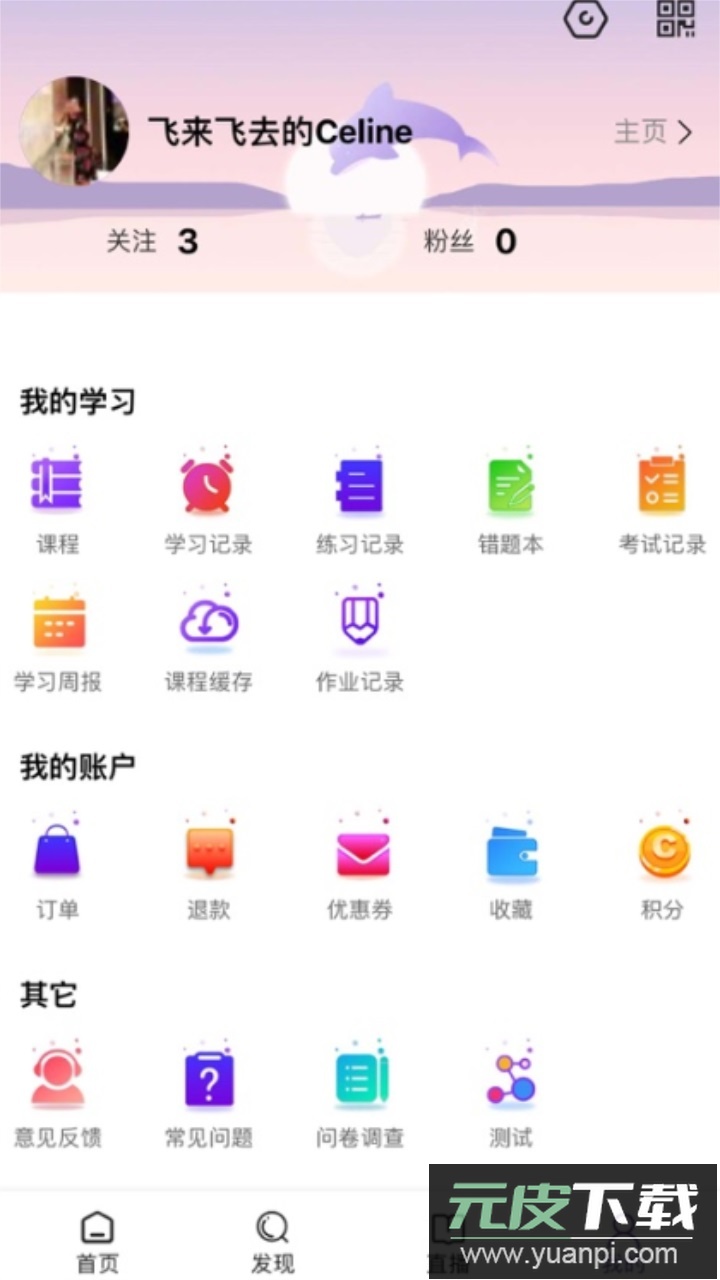The width and height of the screenshot is (720, 1280).
Task: View the 关注 following count
Action: point(152,242)
